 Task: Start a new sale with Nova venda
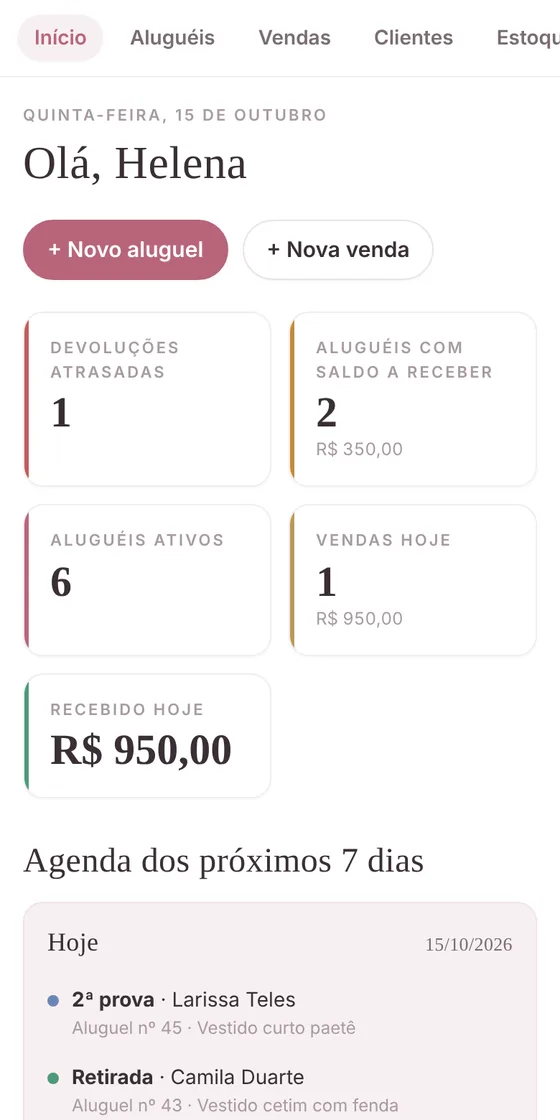[338, 250]
